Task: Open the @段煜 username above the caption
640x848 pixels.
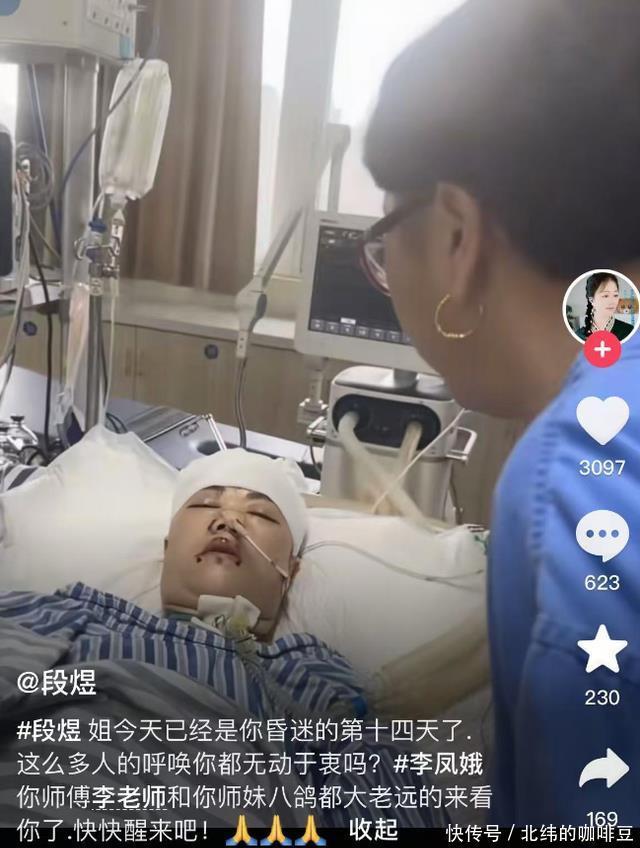Action: pyautogui.click(x=57, y=683)
